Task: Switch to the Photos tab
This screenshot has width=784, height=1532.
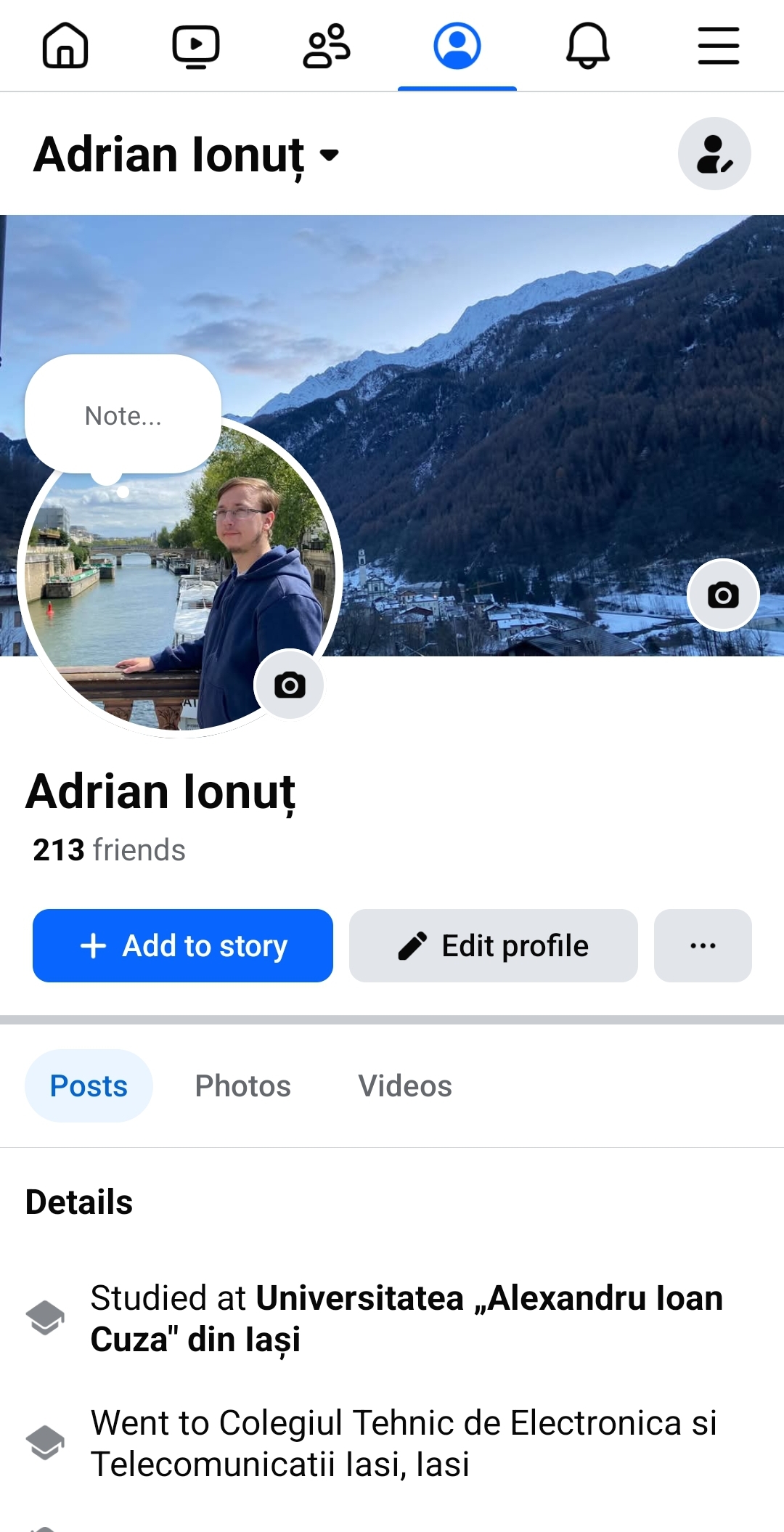Action: point(243,1085)
